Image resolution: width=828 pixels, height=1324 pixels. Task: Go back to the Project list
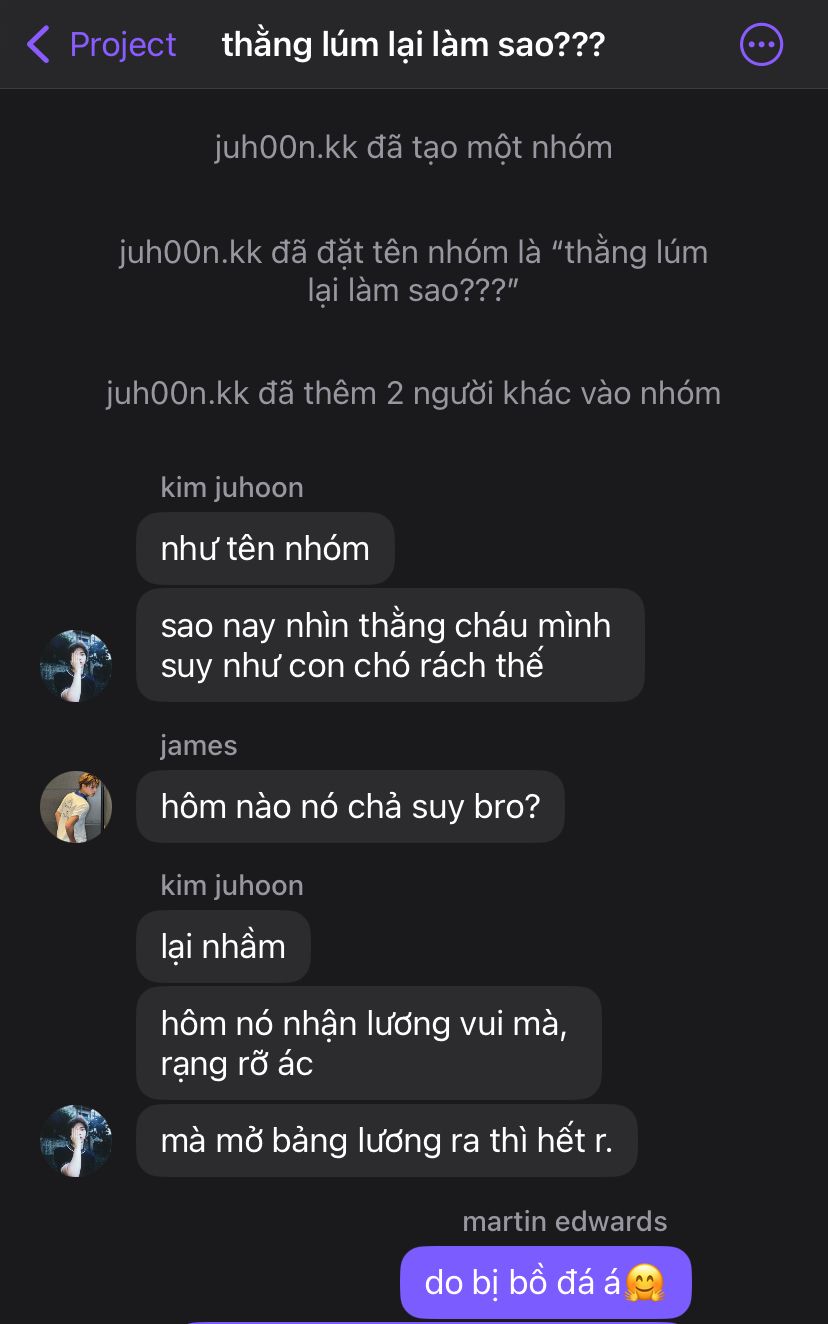tap(100, 45)
